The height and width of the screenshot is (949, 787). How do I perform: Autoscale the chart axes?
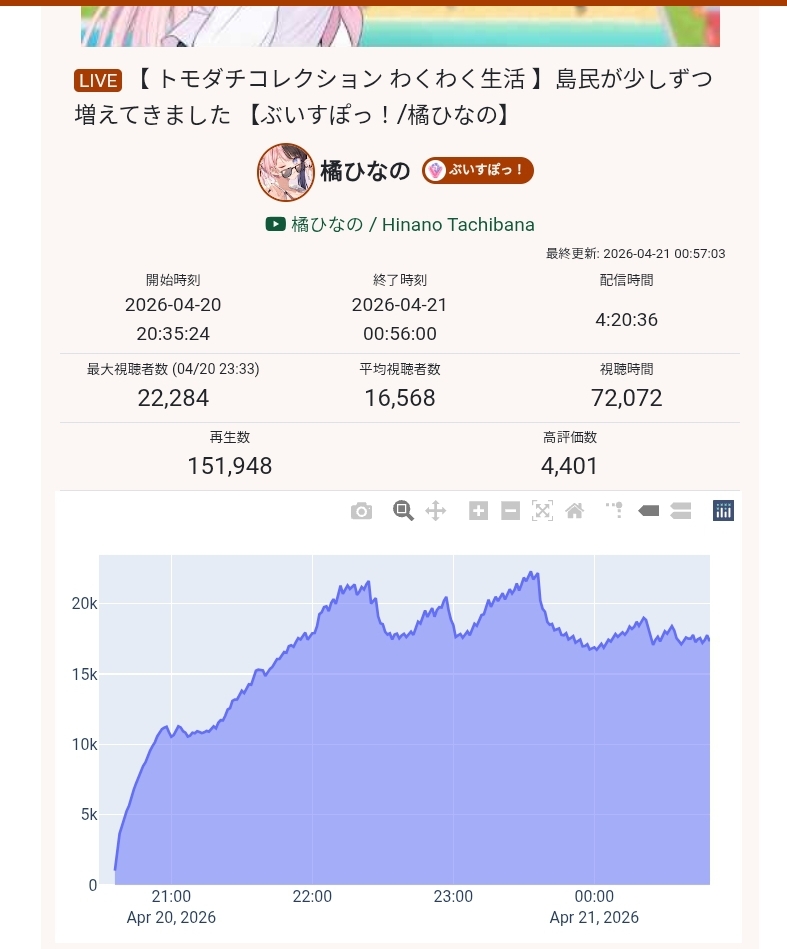[x=542, y=511]
